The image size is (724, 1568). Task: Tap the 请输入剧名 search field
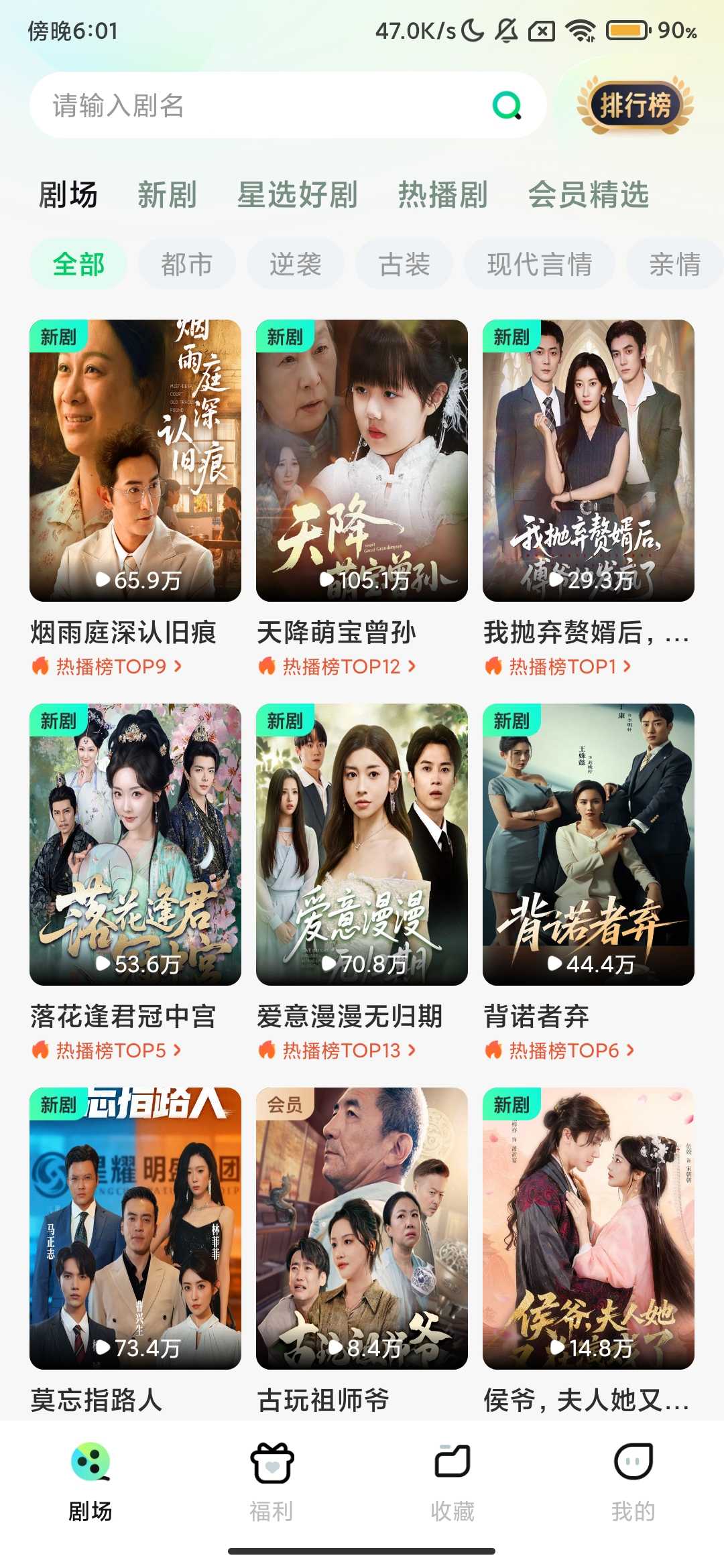[x=255, y=106]
